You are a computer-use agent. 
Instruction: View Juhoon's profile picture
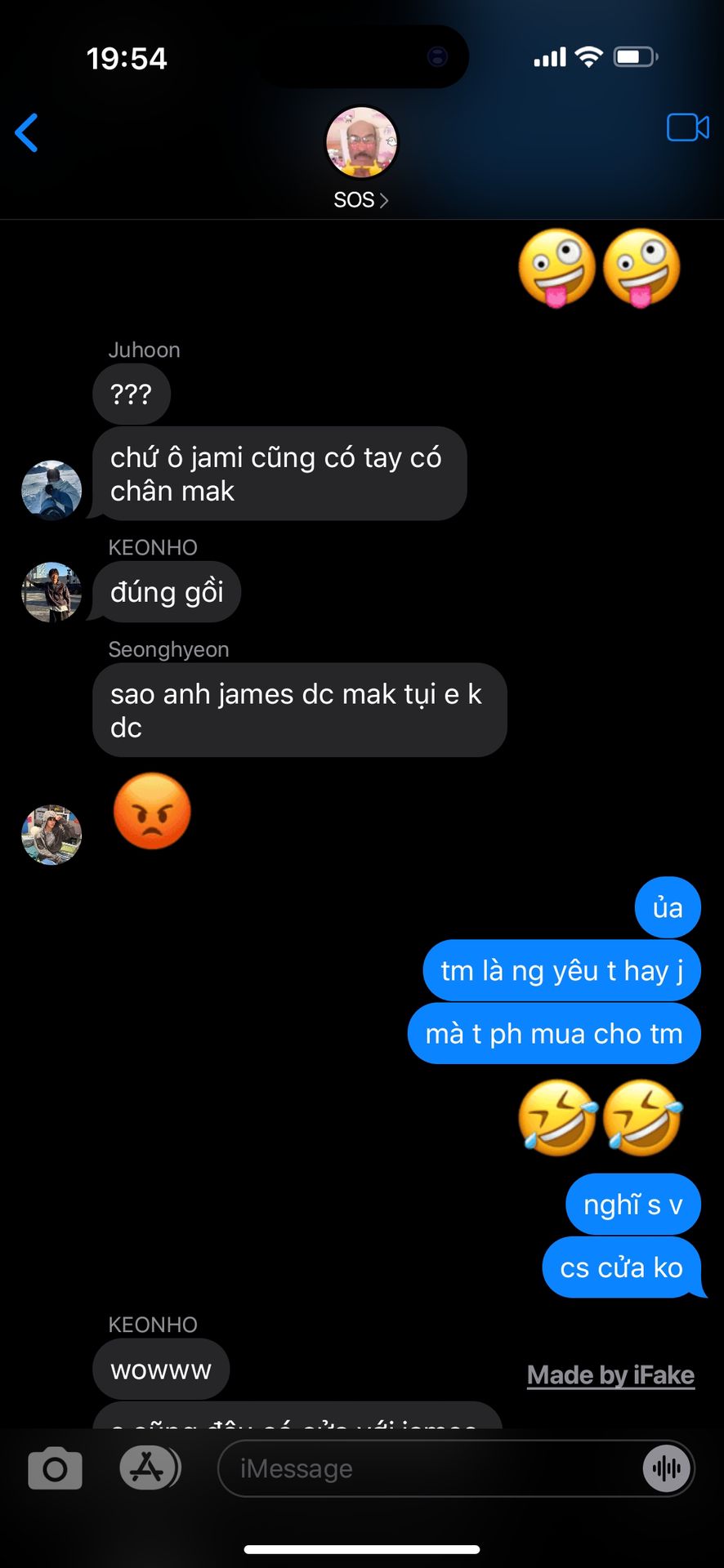pyautogui.click(x=51, y=490)
